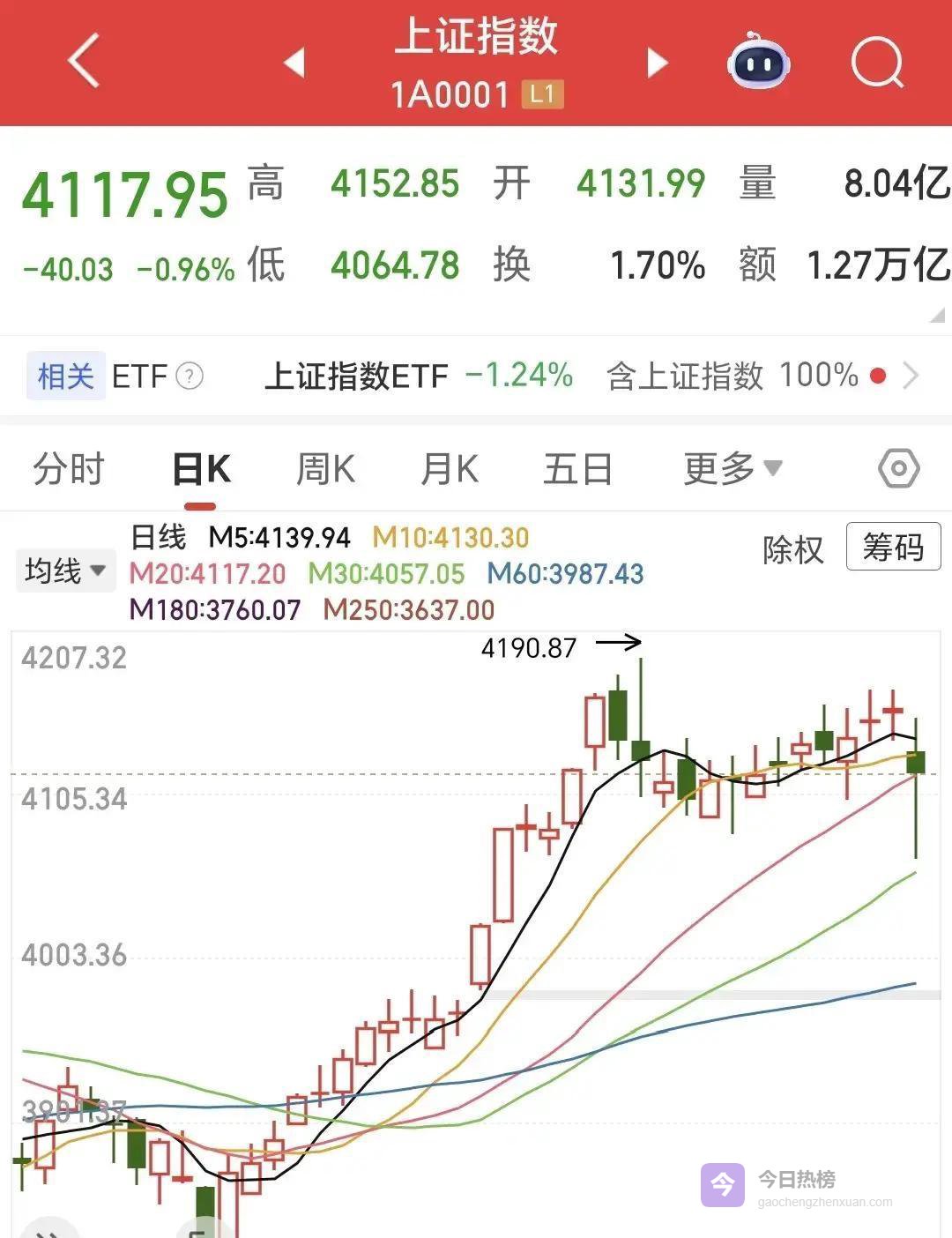
Task: Switch to the 五日 chart tab
Action: click(x=577, y=468)
